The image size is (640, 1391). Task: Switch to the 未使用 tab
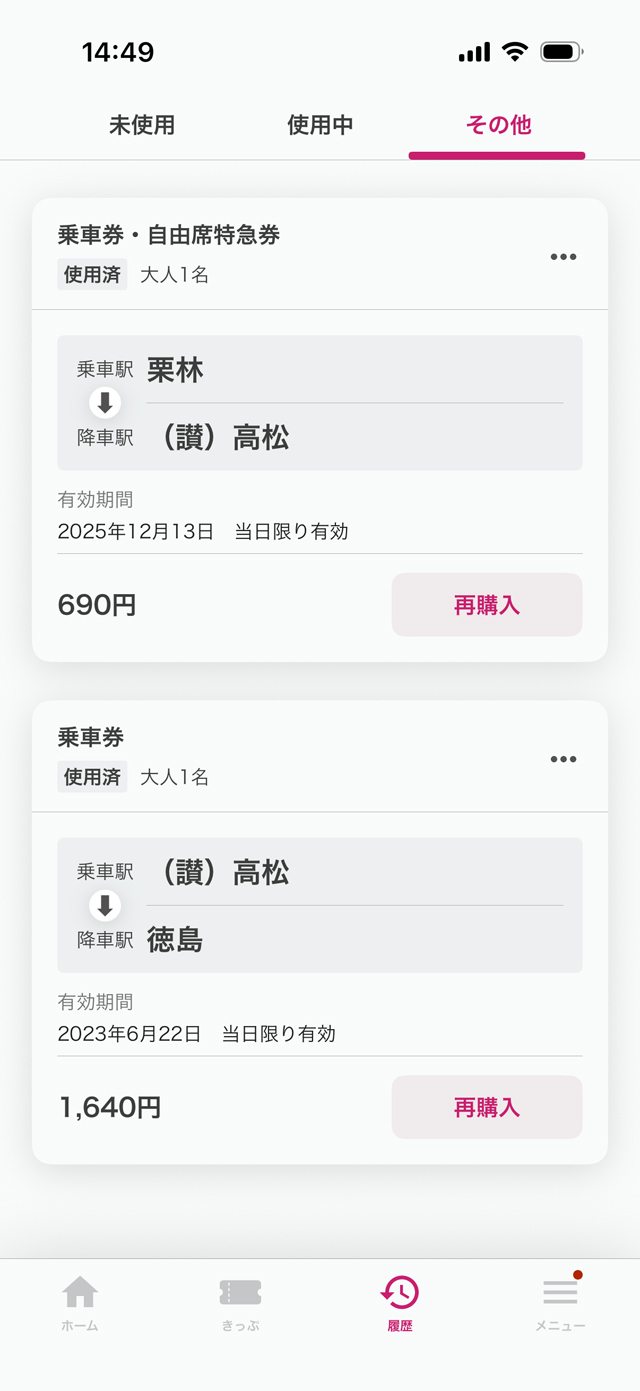[x=142, y=126]
